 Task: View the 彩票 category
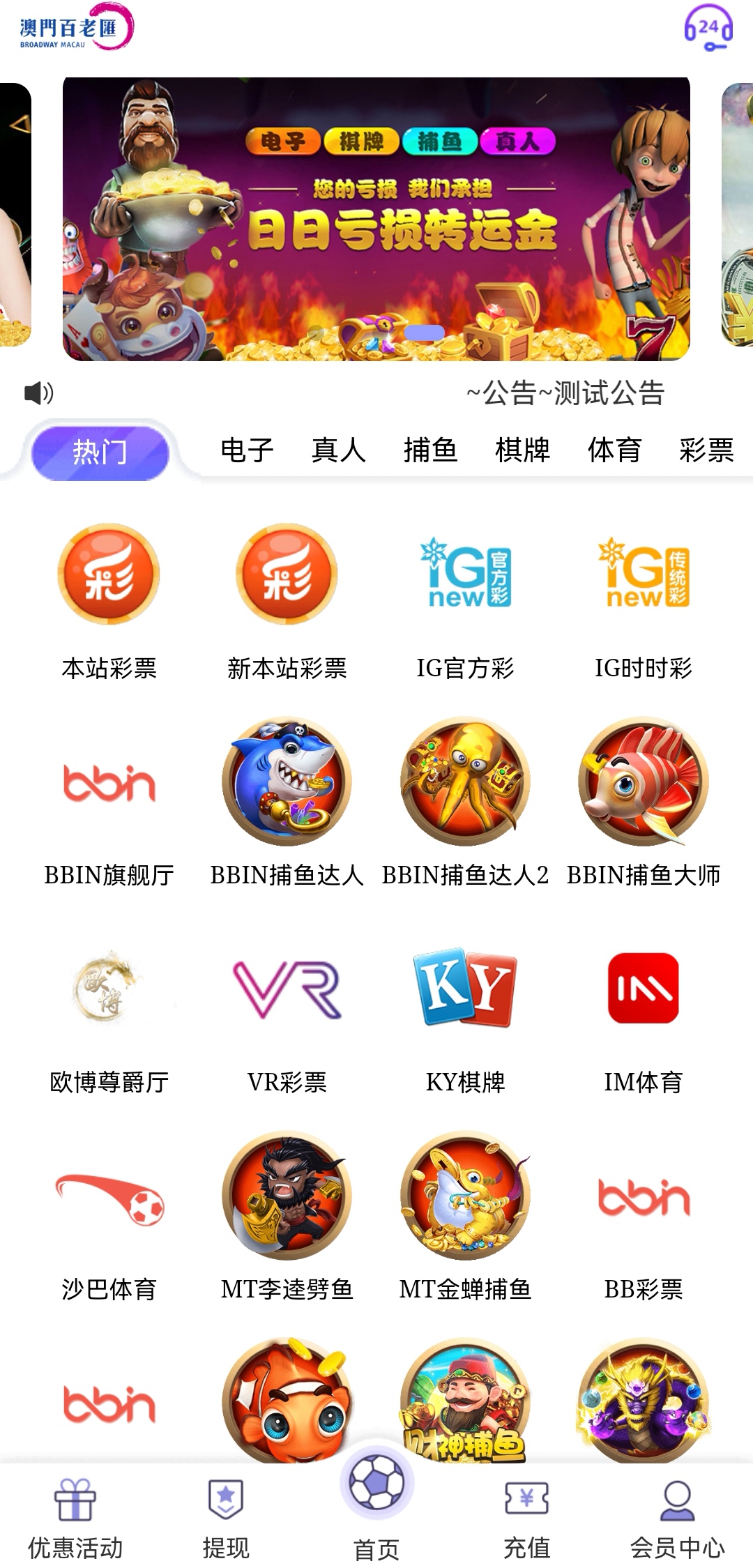tap(706, 450)
